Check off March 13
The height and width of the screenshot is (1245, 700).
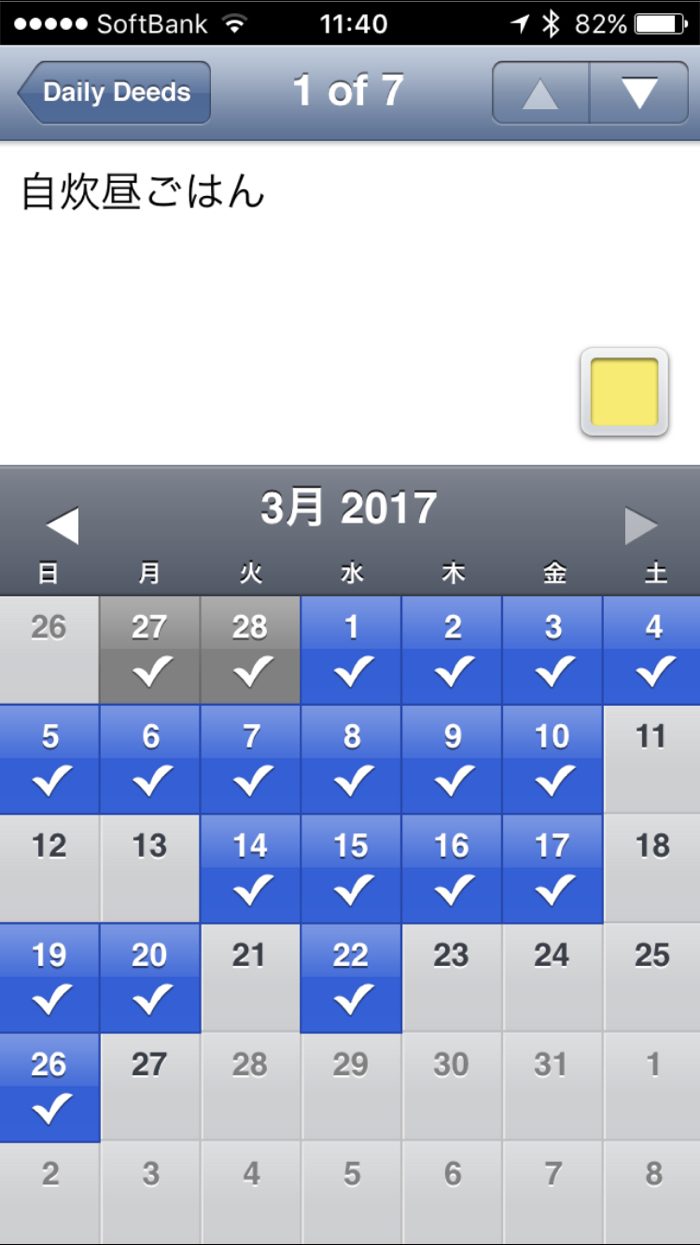[x=150, y=868]
